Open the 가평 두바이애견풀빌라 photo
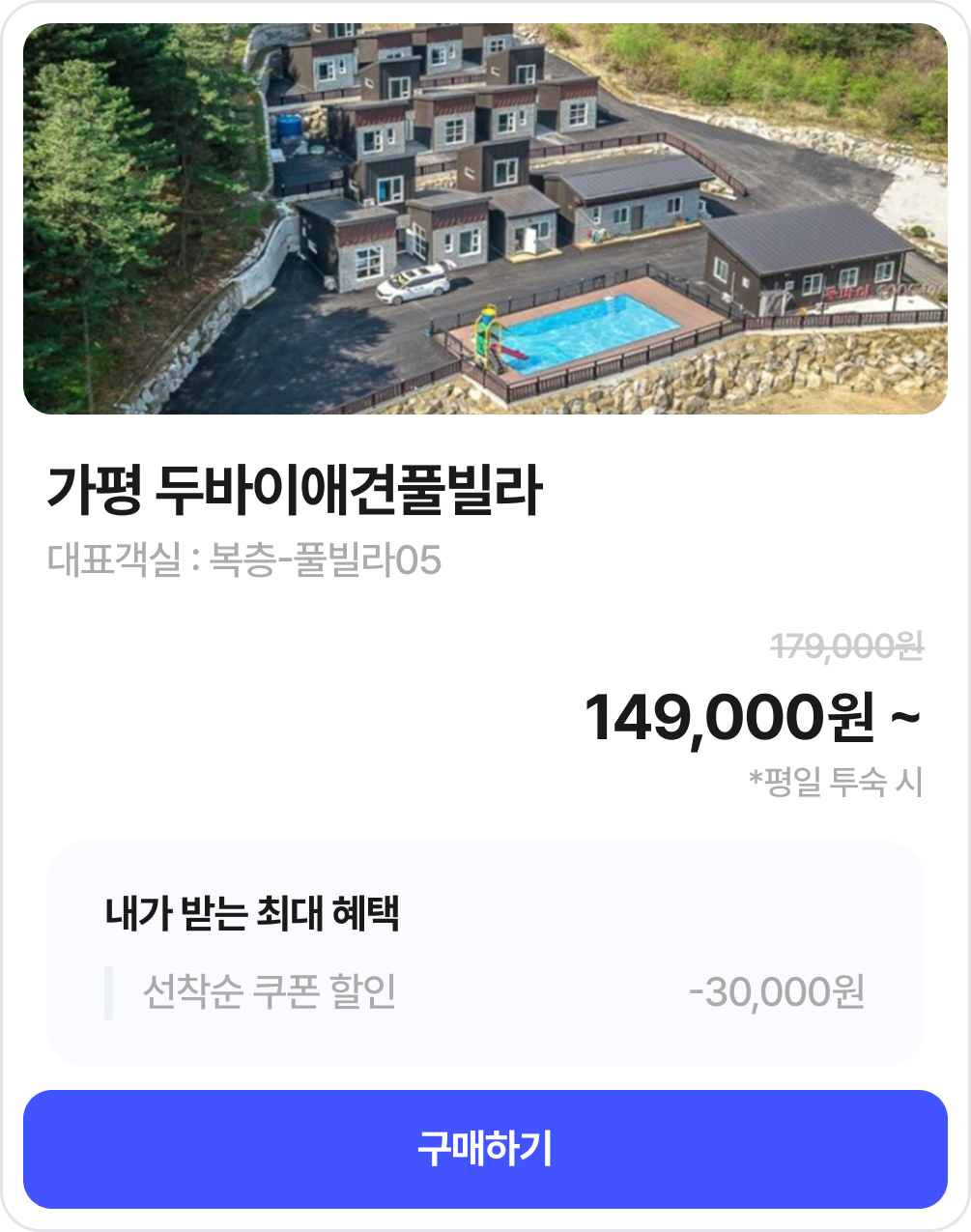Viewport: 971px width, 1232px height. coord(485,219)
